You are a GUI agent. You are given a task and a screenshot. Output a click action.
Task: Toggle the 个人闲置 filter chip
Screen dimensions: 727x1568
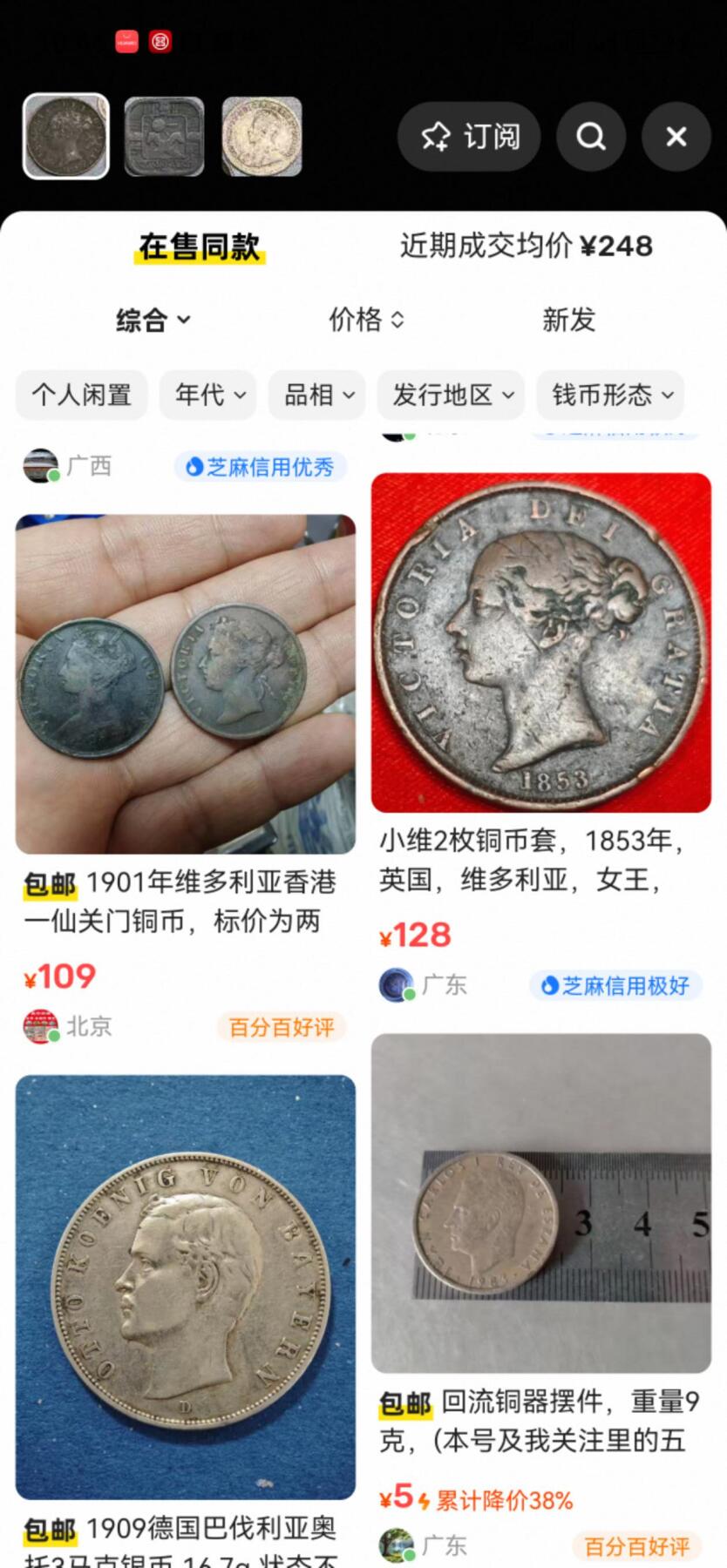click(x=81, y=395)
